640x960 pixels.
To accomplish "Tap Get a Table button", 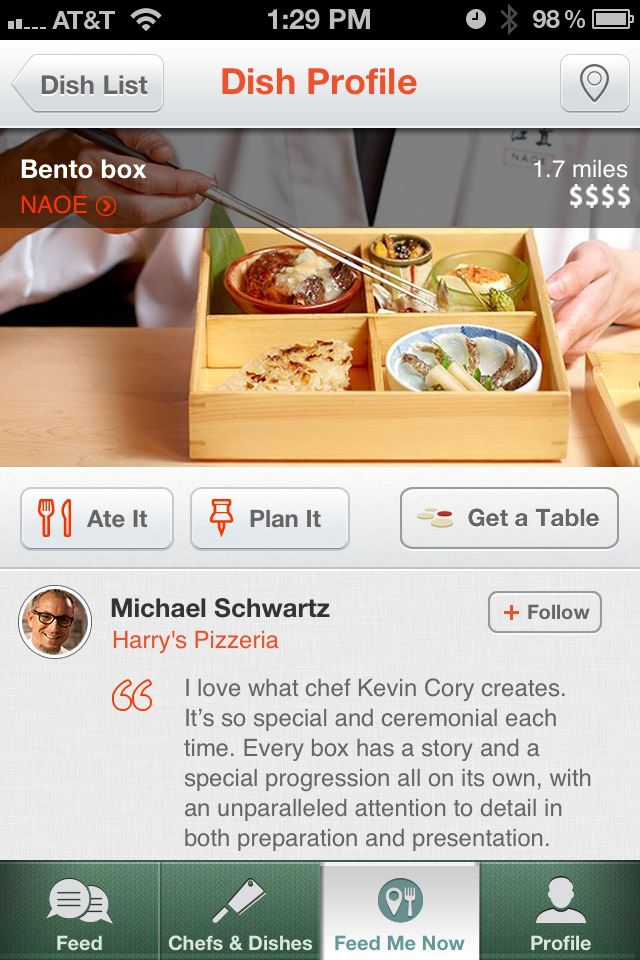I will (509, 518).
